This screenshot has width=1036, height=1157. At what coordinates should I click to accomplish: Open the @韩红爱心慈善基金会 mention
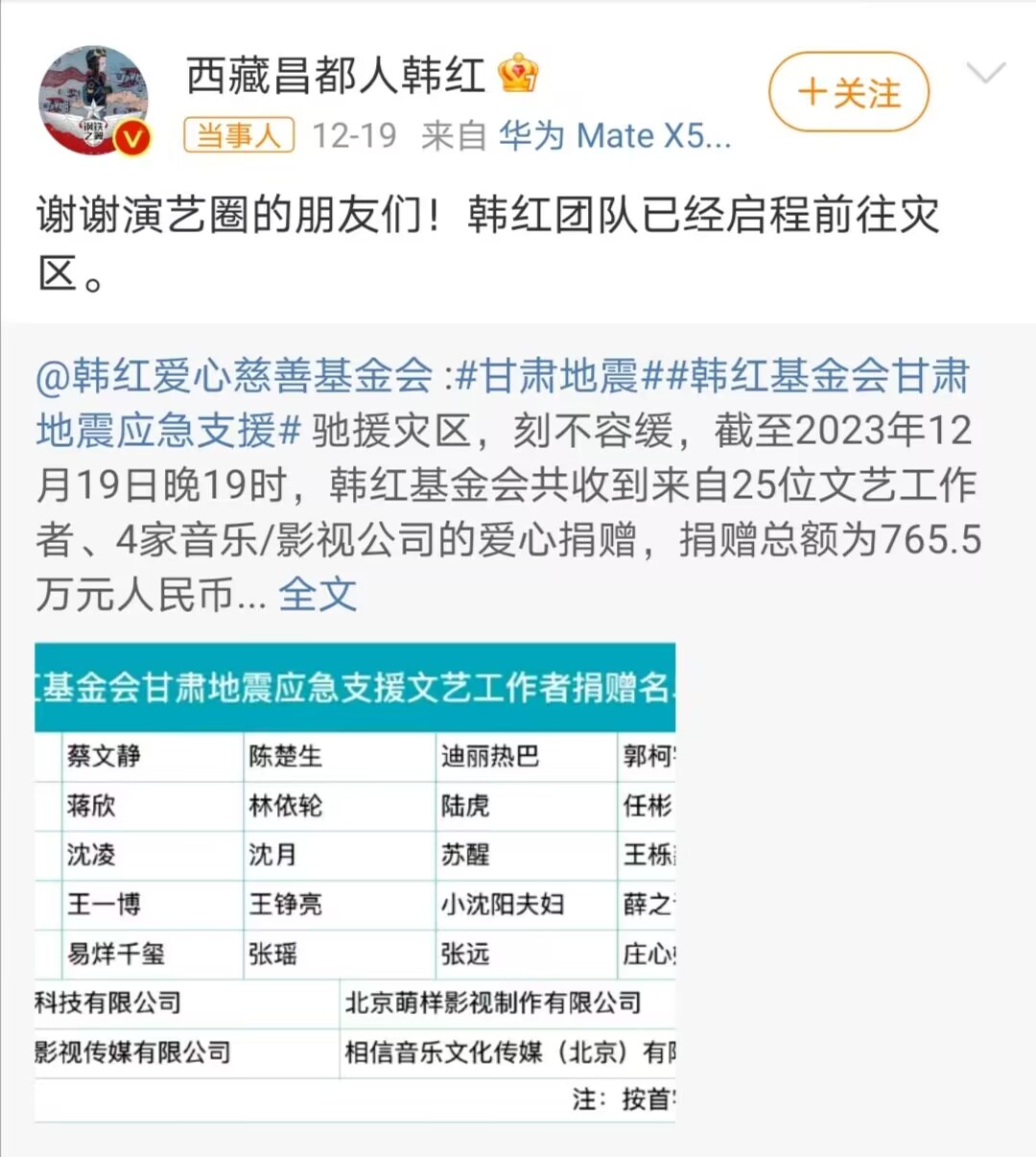235,375
